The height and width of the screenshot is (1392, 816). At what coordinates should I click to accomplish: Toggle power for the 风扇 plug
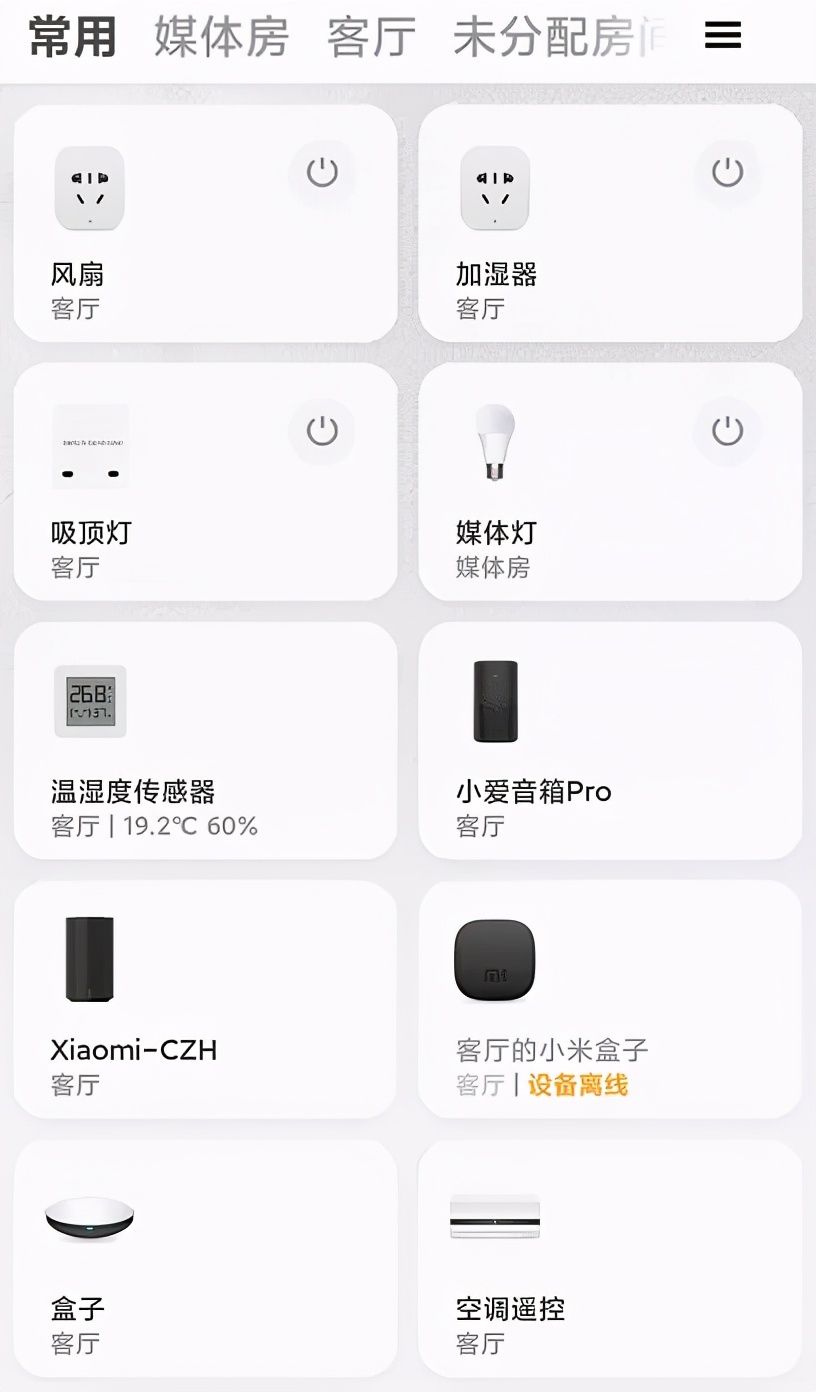pyautogui.click(x=322, y=173)
